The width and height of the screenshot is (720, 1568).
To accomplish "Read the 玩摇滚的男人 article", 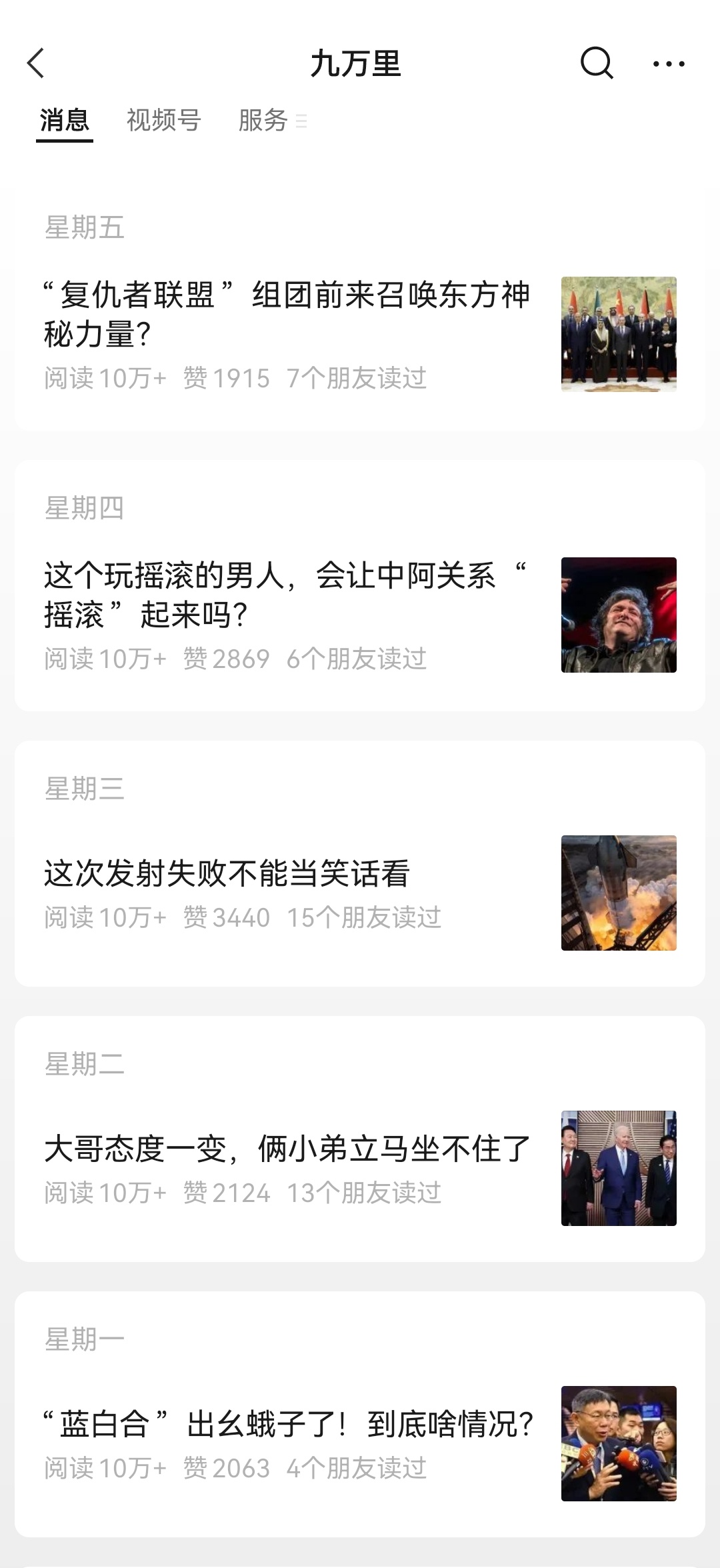I will [287, 595].
